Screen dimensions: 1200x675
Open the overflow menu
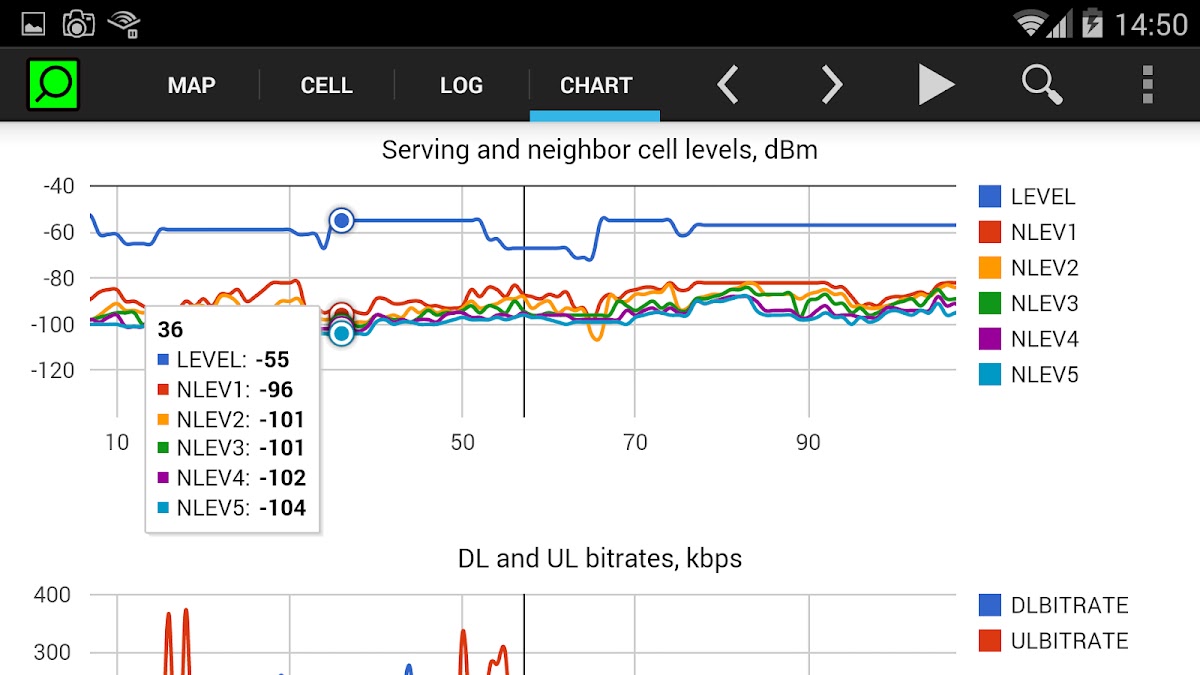pos(1147,85)
